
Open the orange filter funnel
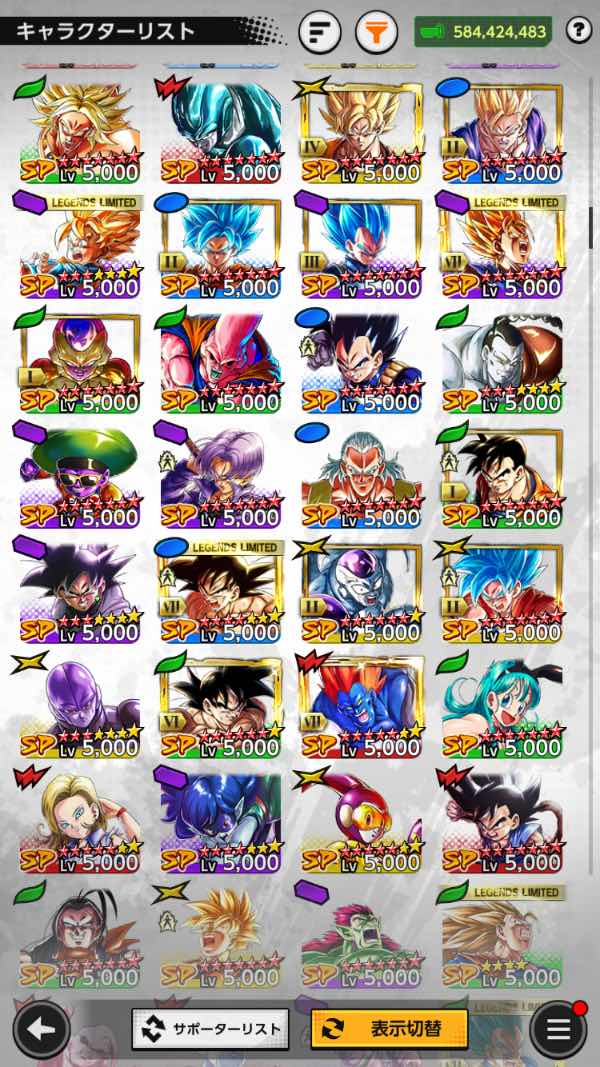tap(376, 32)
